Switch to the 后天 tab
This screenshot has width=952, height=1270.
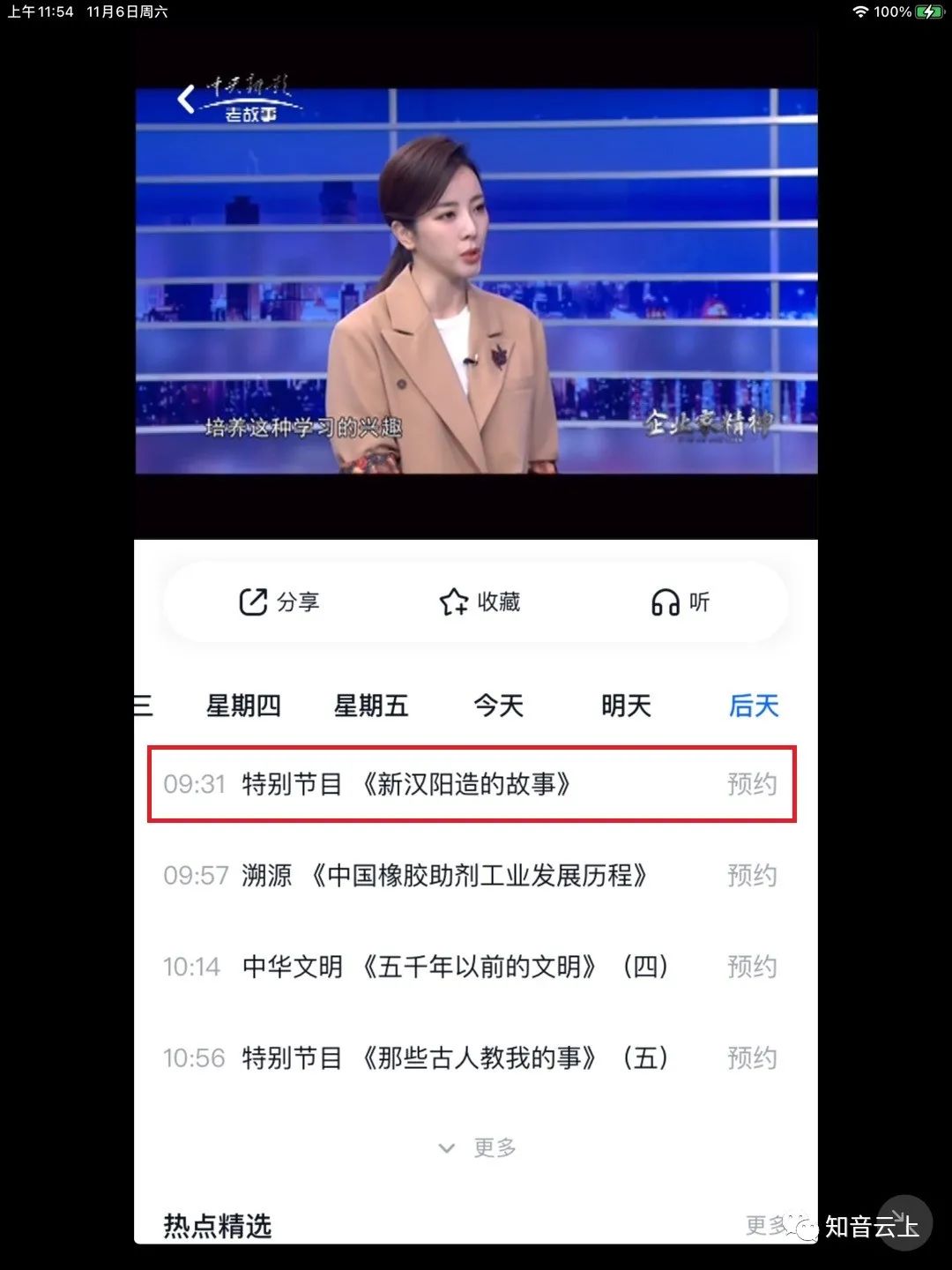tap(754, 706)
